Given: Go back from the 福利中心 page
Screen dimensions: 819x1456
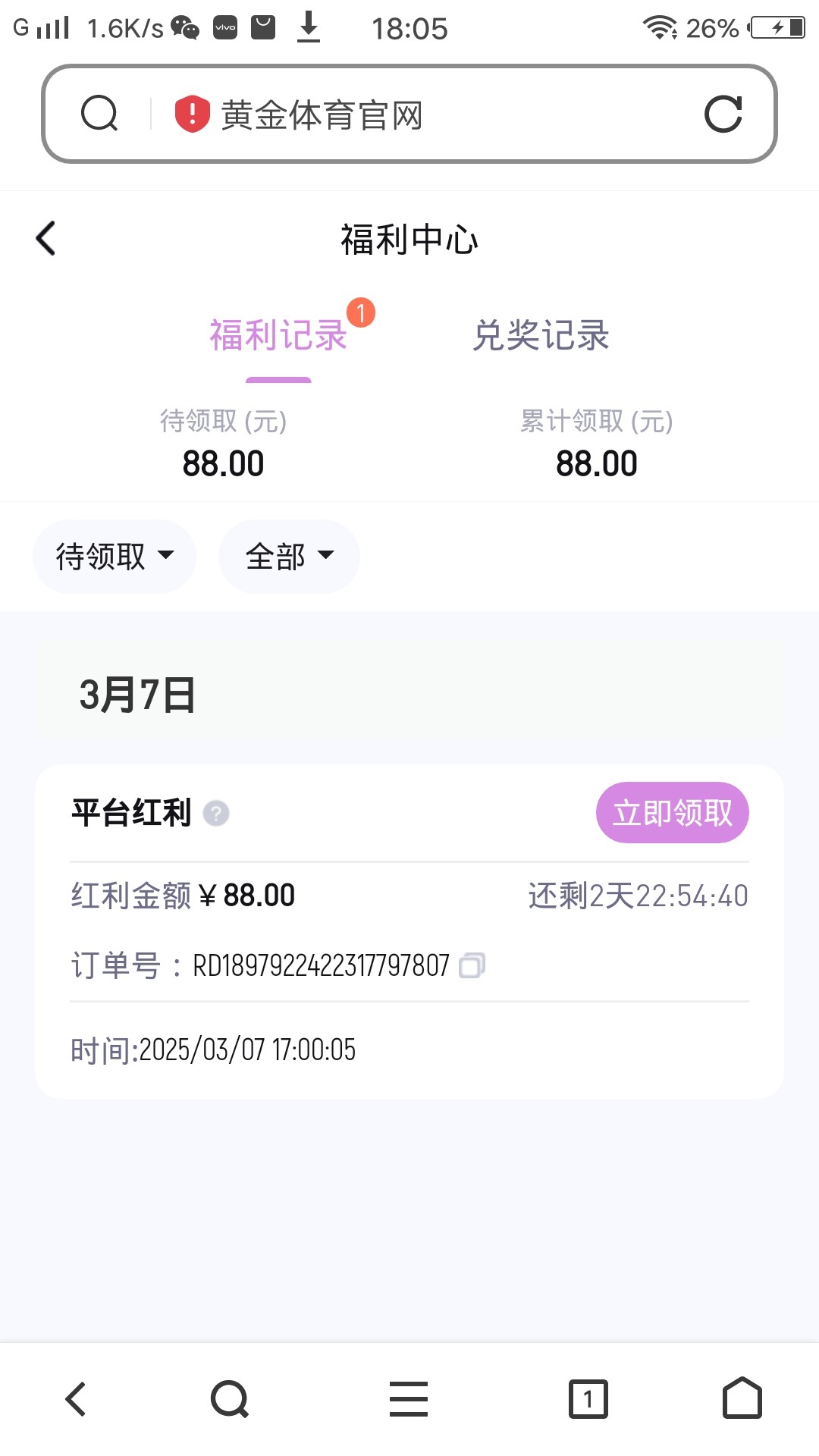Looking at the screenshot, I should tap(46, 238).
